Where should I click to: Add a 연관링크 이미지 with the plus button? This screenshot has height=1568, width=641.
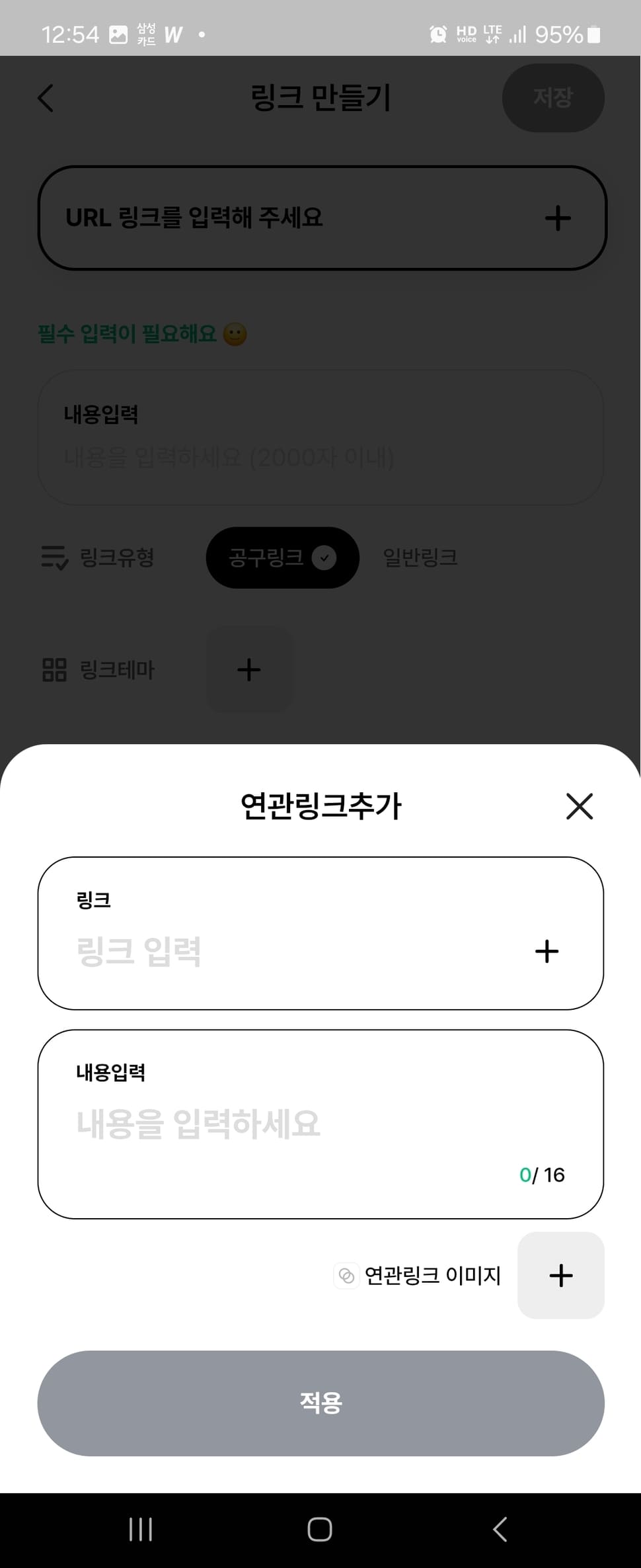pos(560,1276)
